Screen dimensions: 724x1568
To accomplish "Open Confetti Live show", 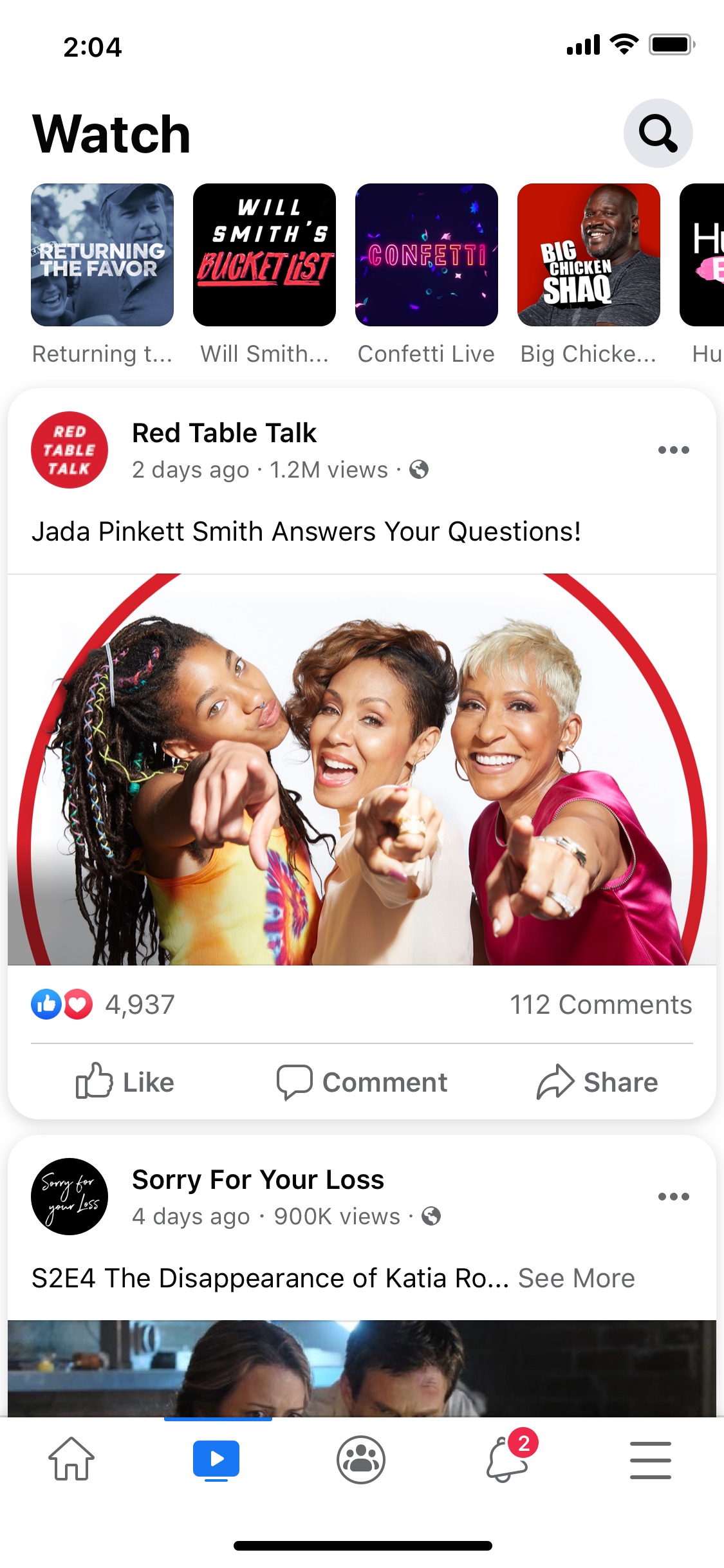I will tap(427, 256).
